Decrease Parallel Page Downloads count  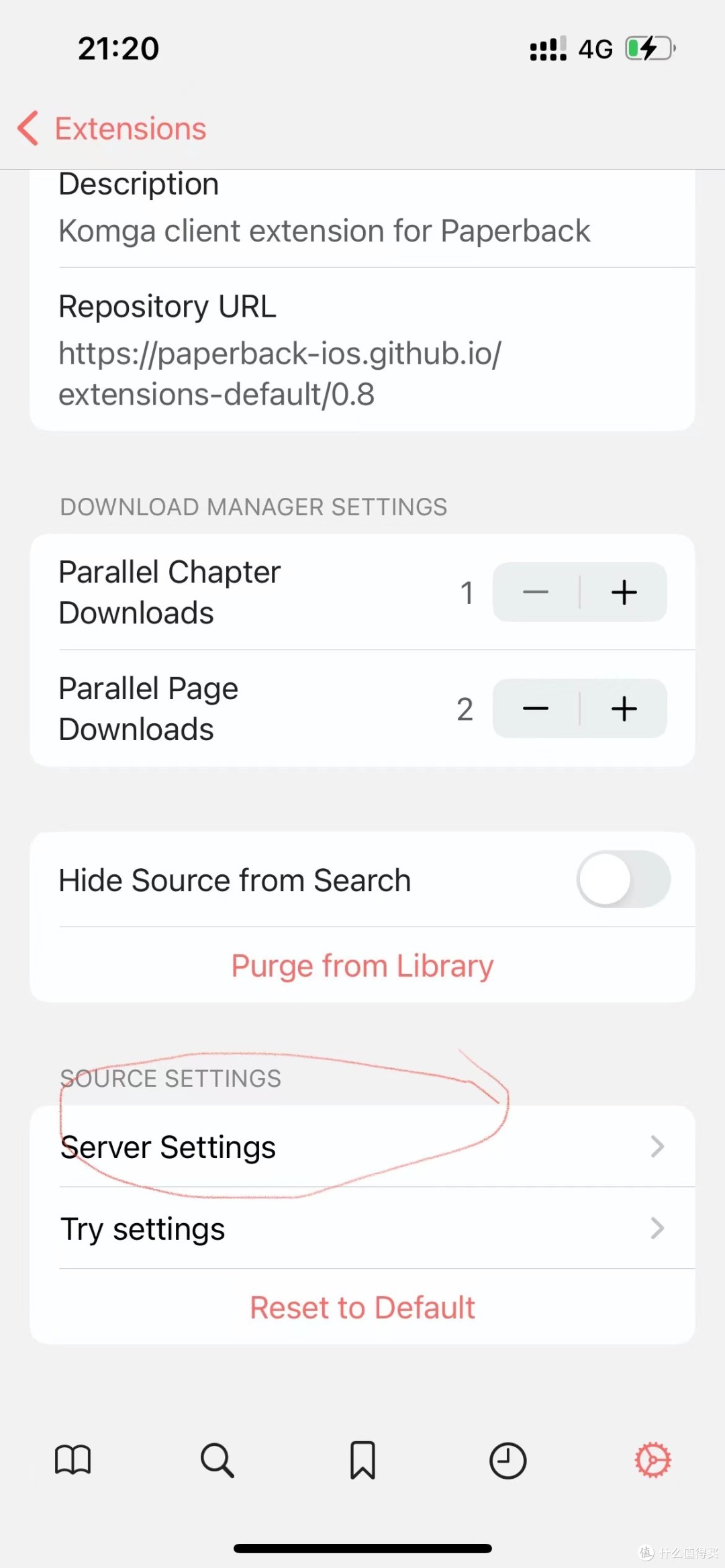coord(536,709)
